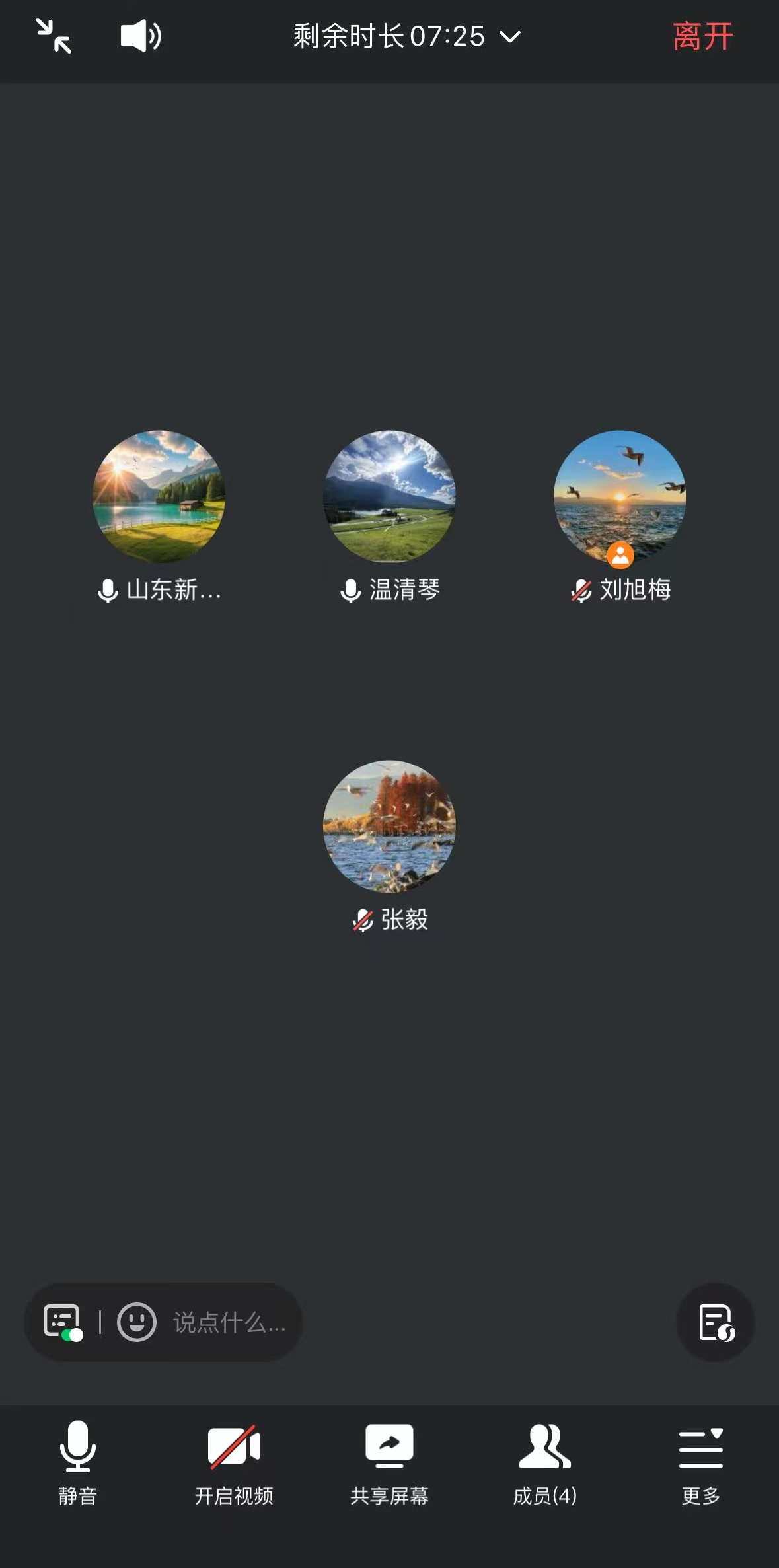Select participant 温清琴 avatar
Viewport: 779px width, 1568px height.
pos(389,497)
